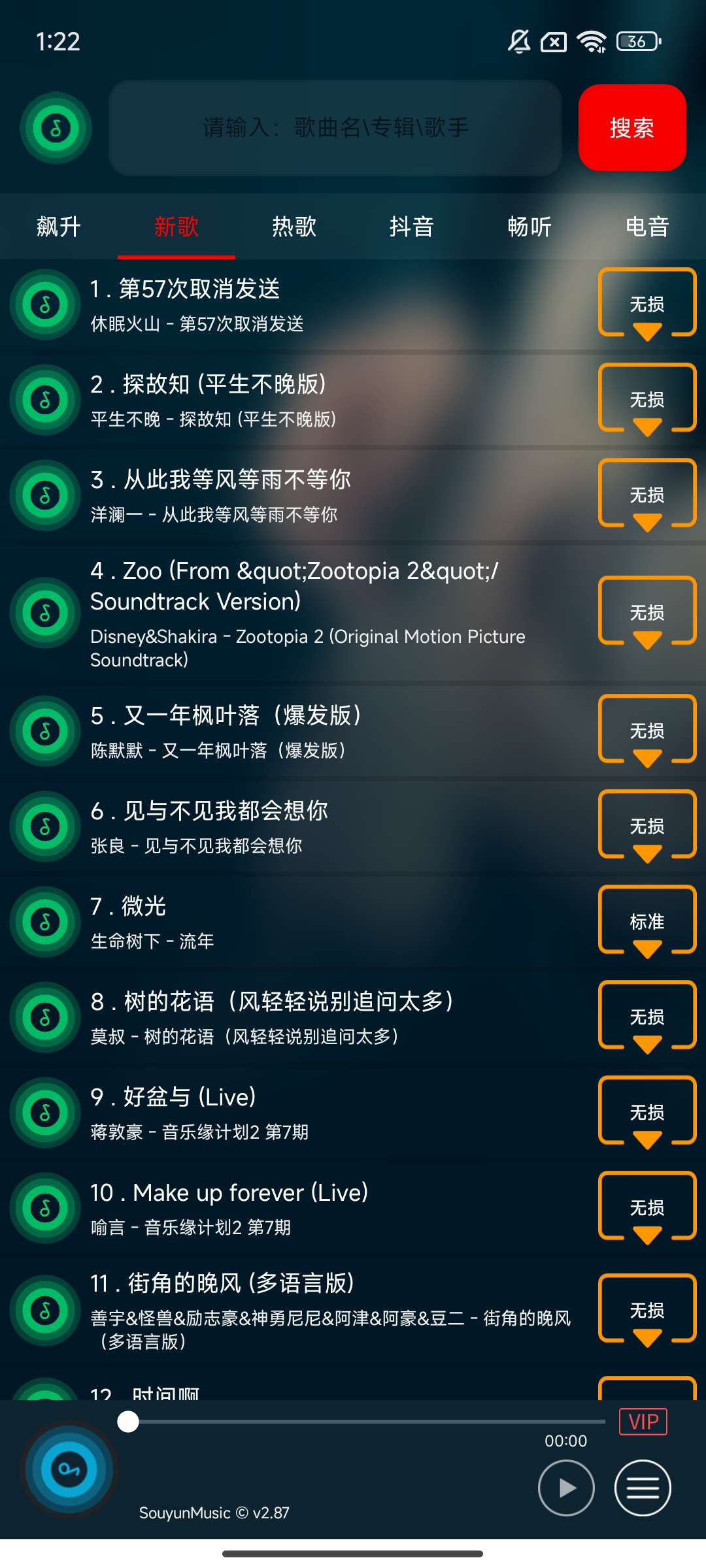Tap the VIP badge
The image size is (706, 1568).
pyautogui.click(x=643, y=1422)
